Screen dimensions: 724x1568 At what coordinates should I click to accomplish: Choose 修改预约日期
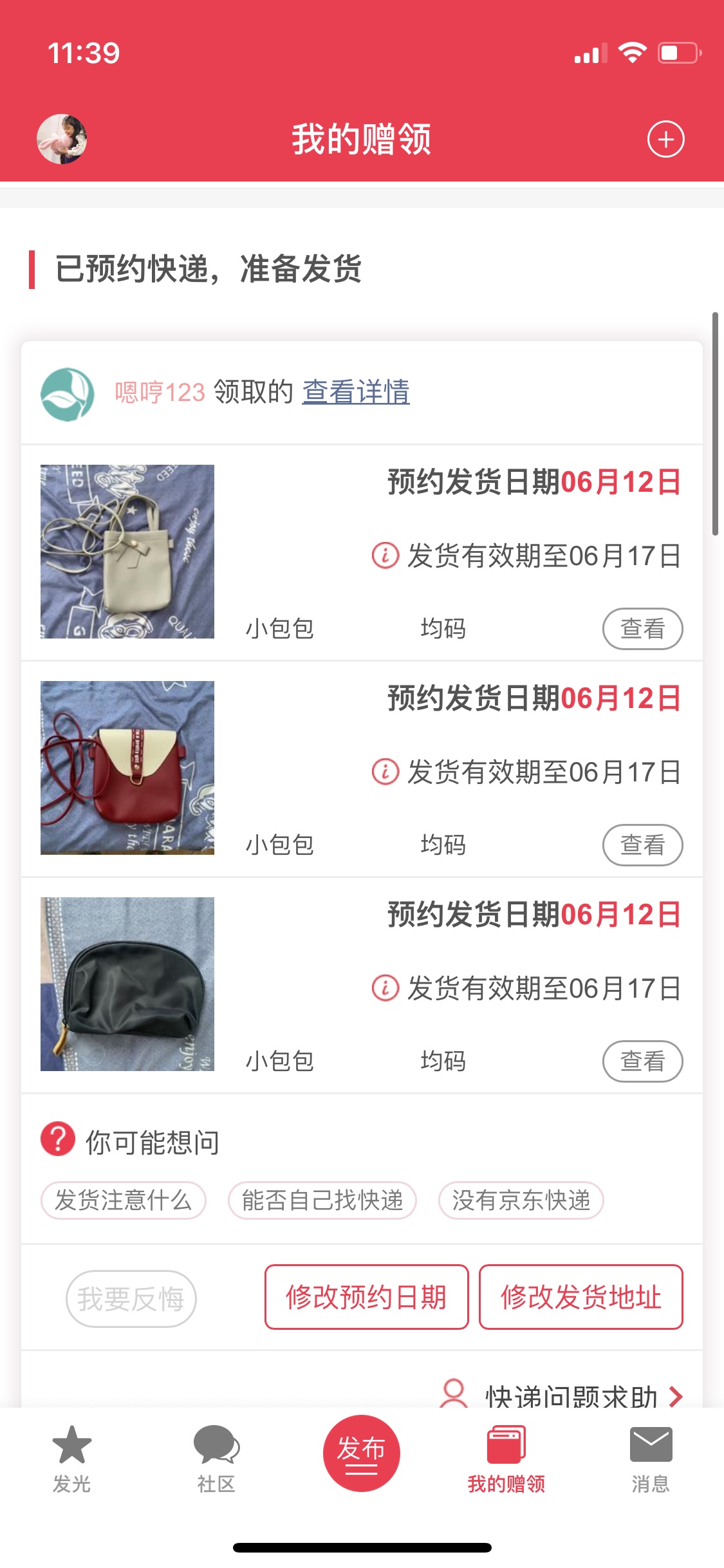pos(366,1297)
